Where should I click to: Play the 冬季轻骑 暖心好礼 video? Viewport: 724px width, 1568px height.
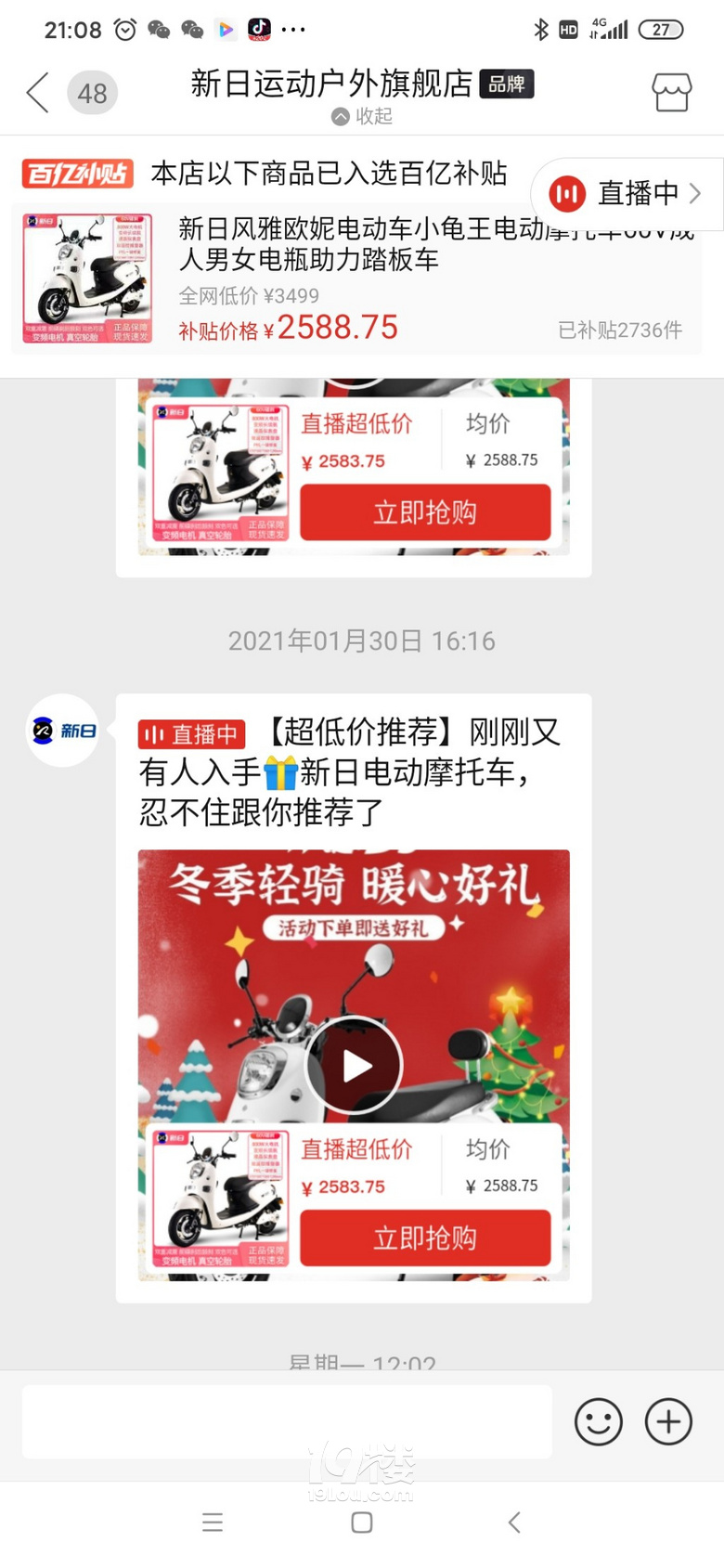(x=355, y=1066)
